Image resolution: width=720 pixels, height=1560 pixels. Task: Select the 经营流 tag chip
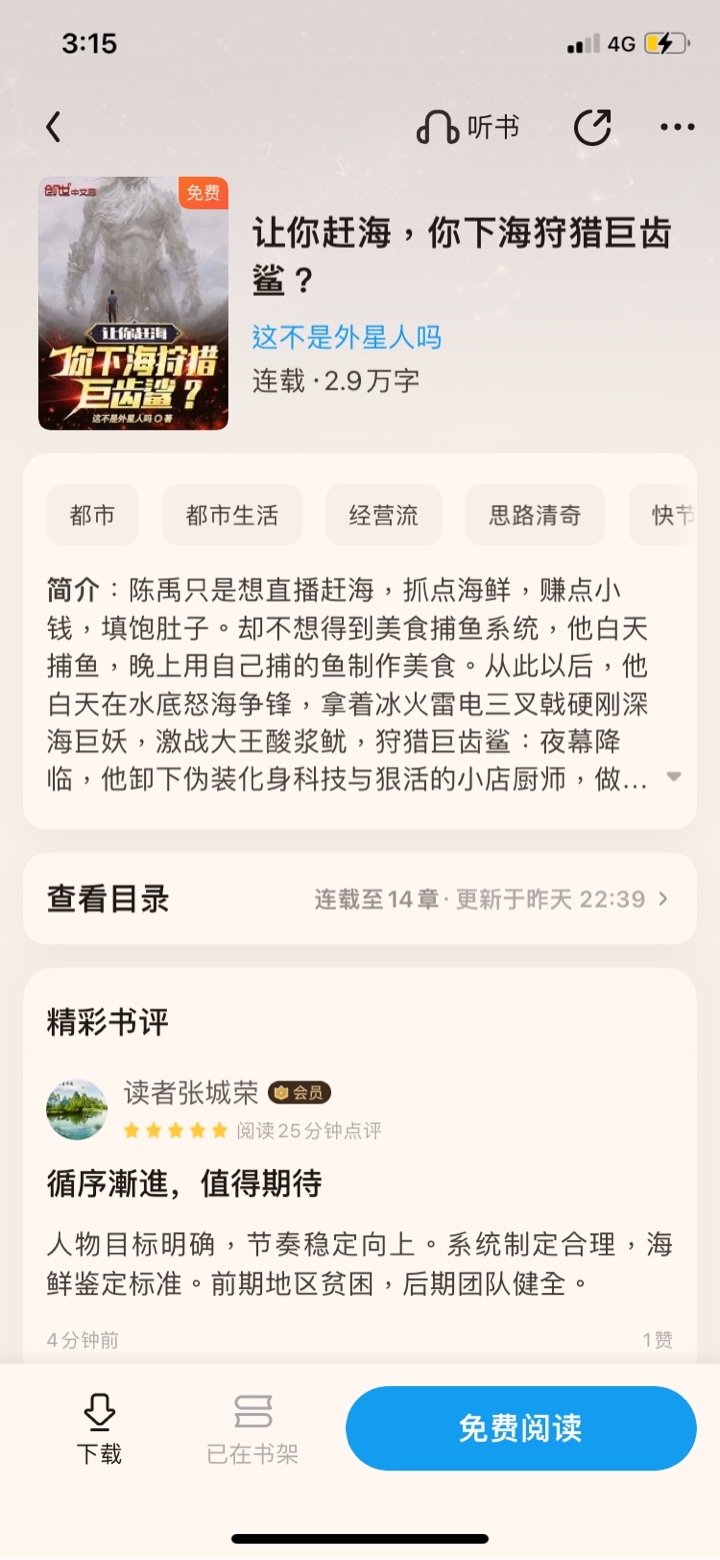click(383, 515)
